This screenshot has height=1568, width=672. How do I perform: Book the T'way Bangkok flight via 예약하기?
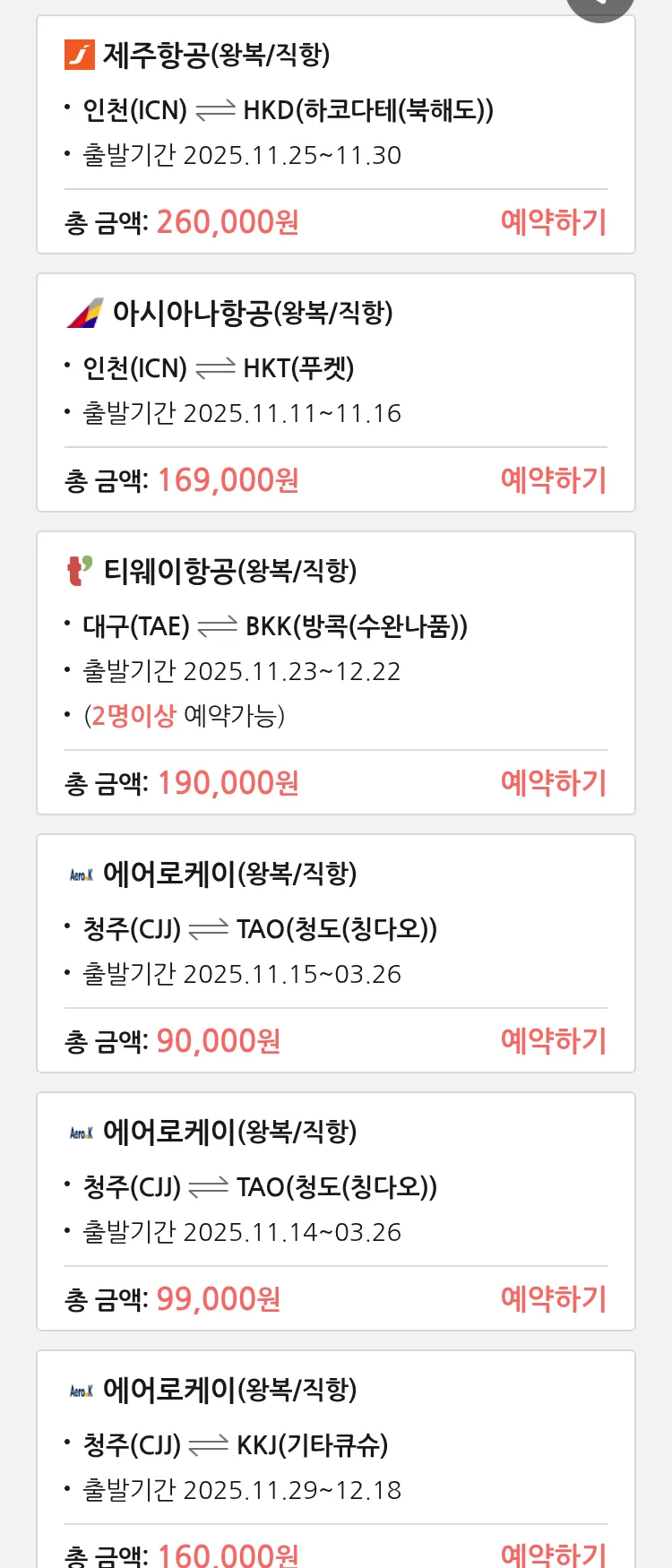[554, 783]
